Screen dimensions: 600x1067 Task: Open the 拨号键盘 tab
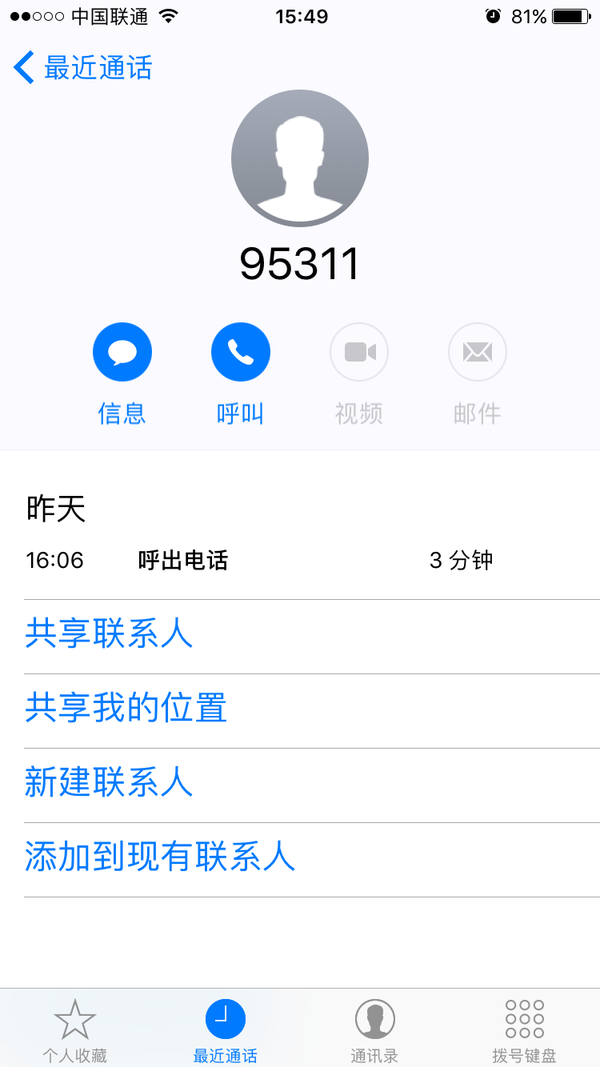pos(524,1030)
